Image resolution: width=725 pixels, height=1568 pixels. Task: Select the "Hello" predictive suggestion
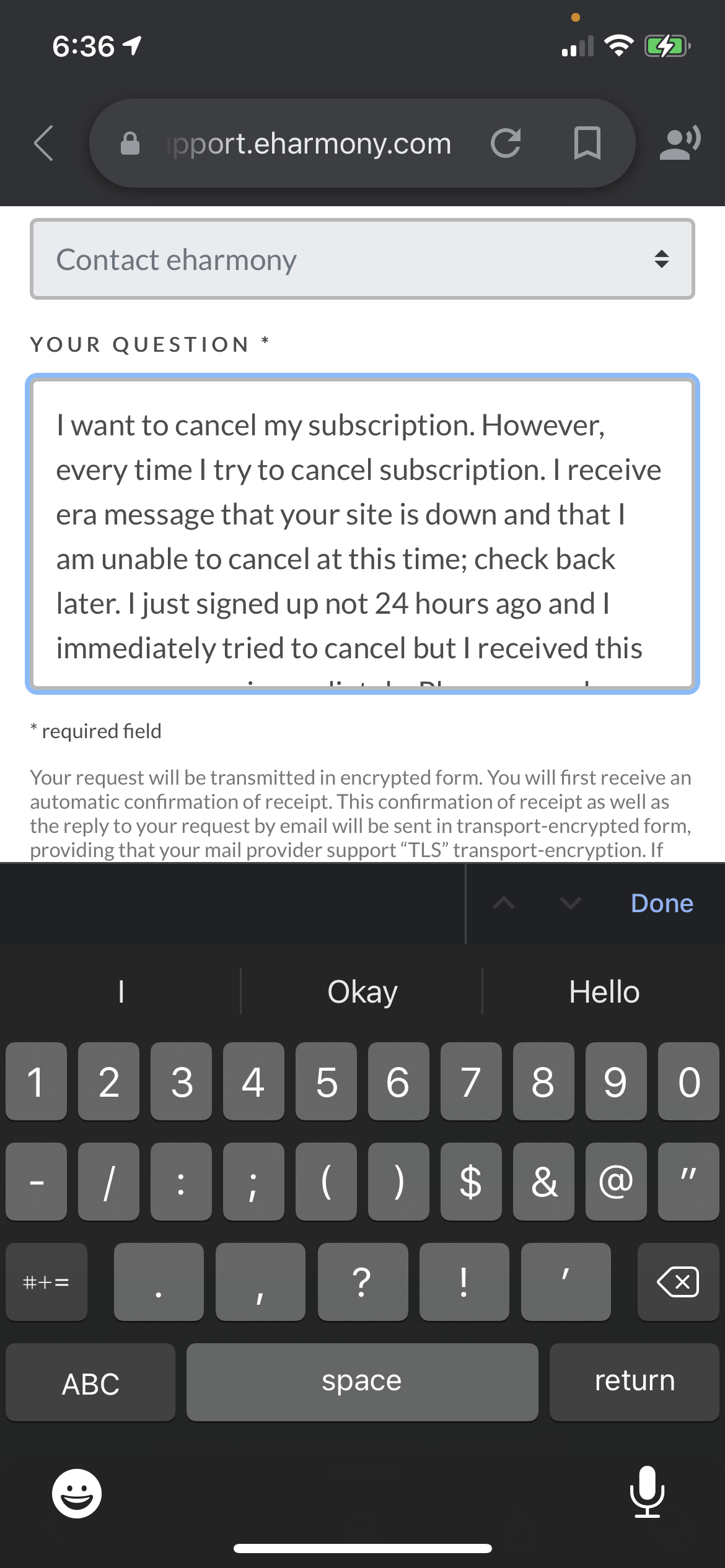pyautogui.click(x=603, y=991)
